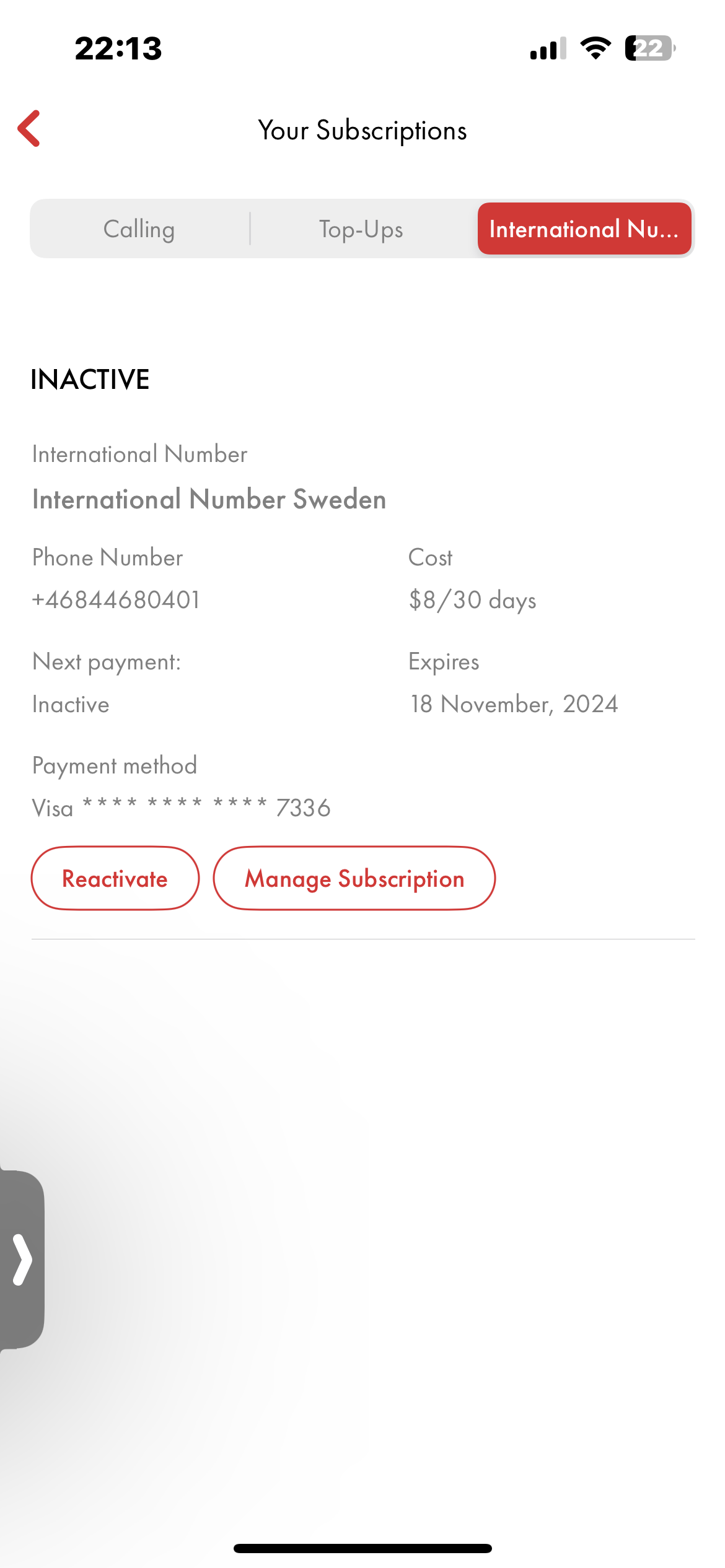Switch to the Calling tab
Screen dimensions: 725x1568
coord(139,229)
